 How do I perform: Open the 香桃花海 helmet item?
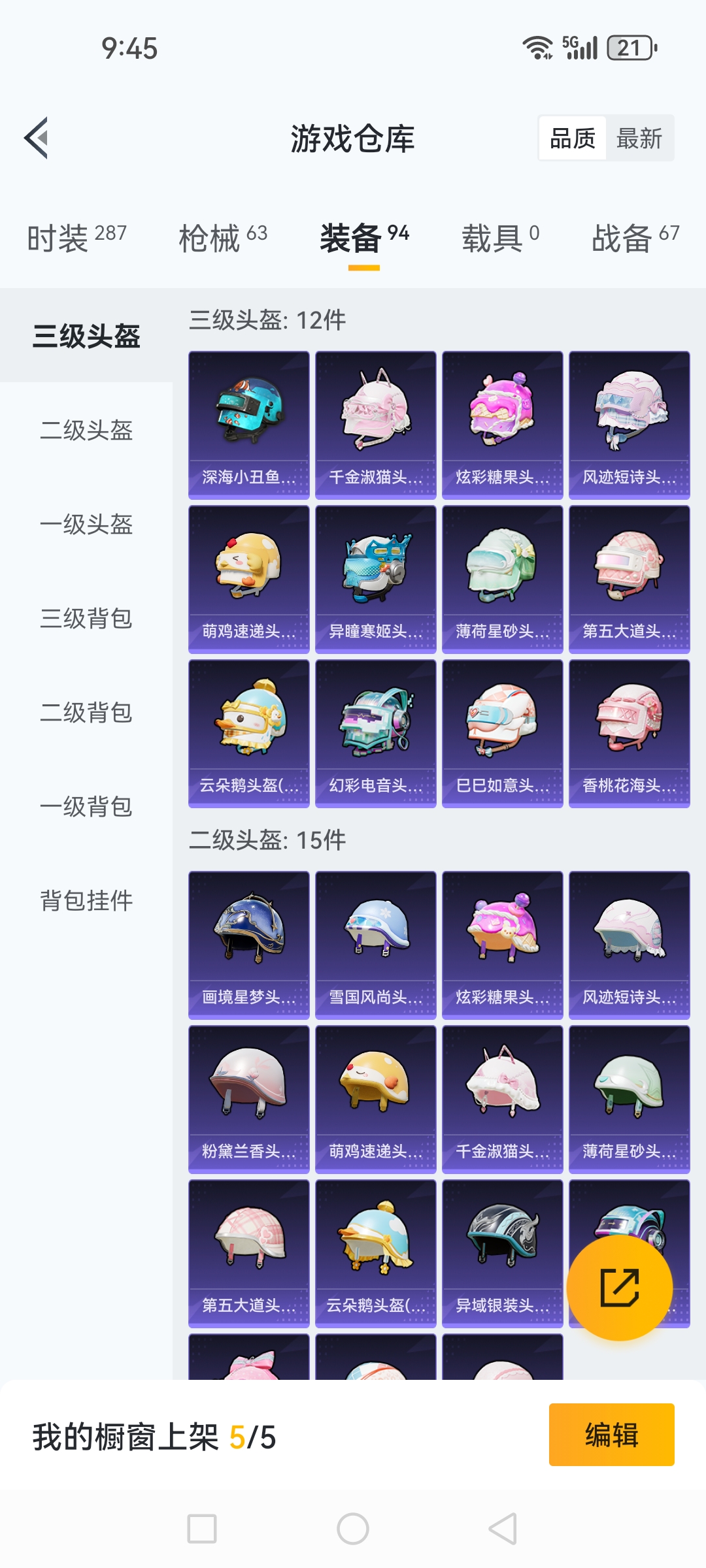point(630,733)
